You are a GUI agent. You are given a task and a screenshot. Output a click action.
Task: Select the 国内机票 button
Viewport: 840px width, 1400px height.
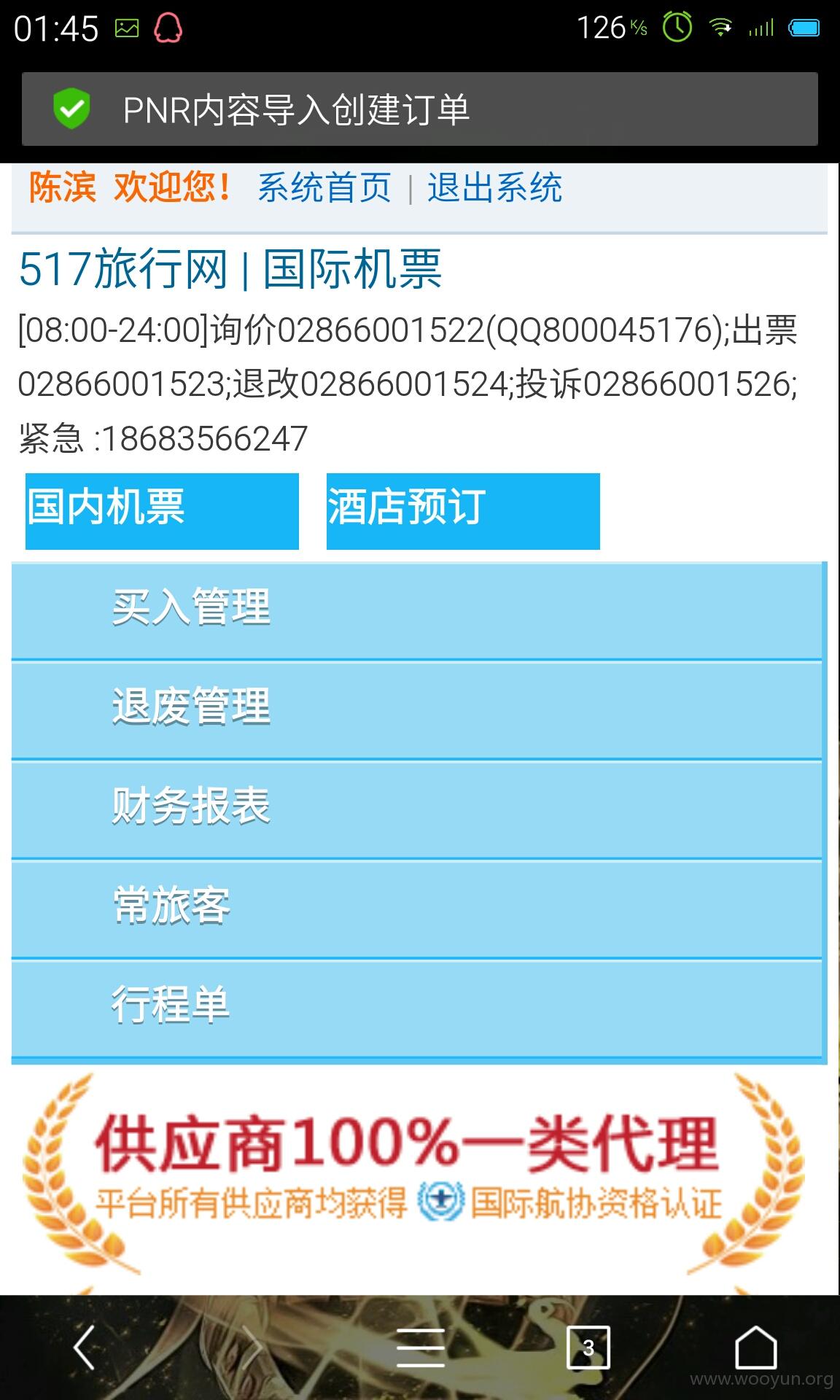coord(162,511)
